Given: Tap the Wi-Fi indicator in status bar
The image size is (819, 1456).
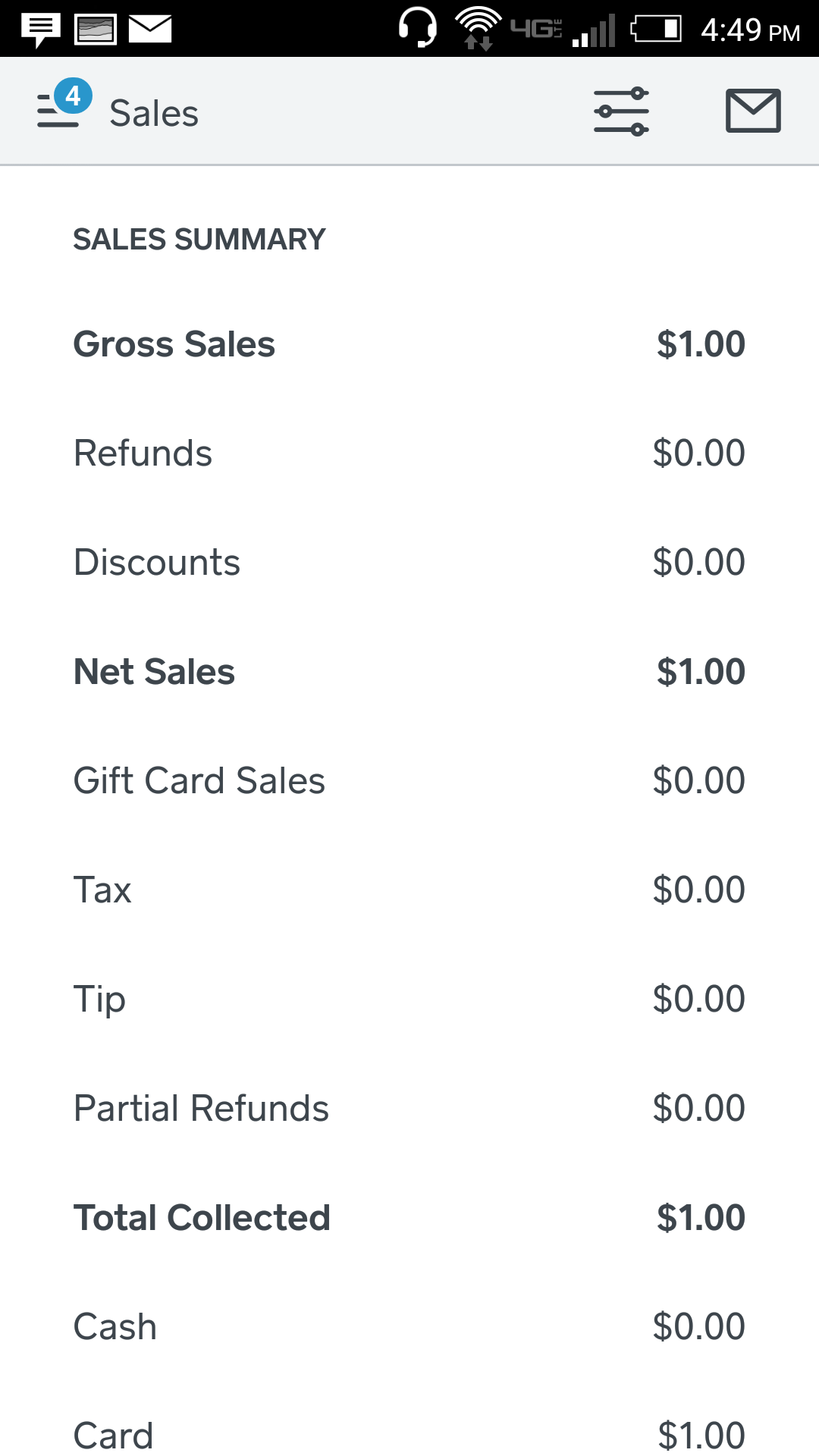Looking at the screenshot, I should click(478, 28).
